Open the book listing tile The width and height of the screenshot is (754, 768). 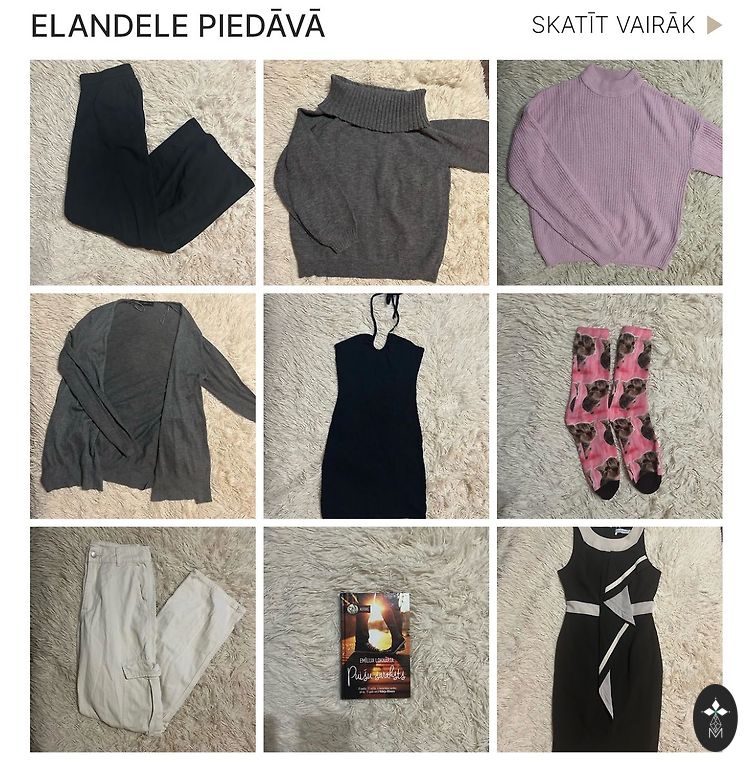(376, 639)
